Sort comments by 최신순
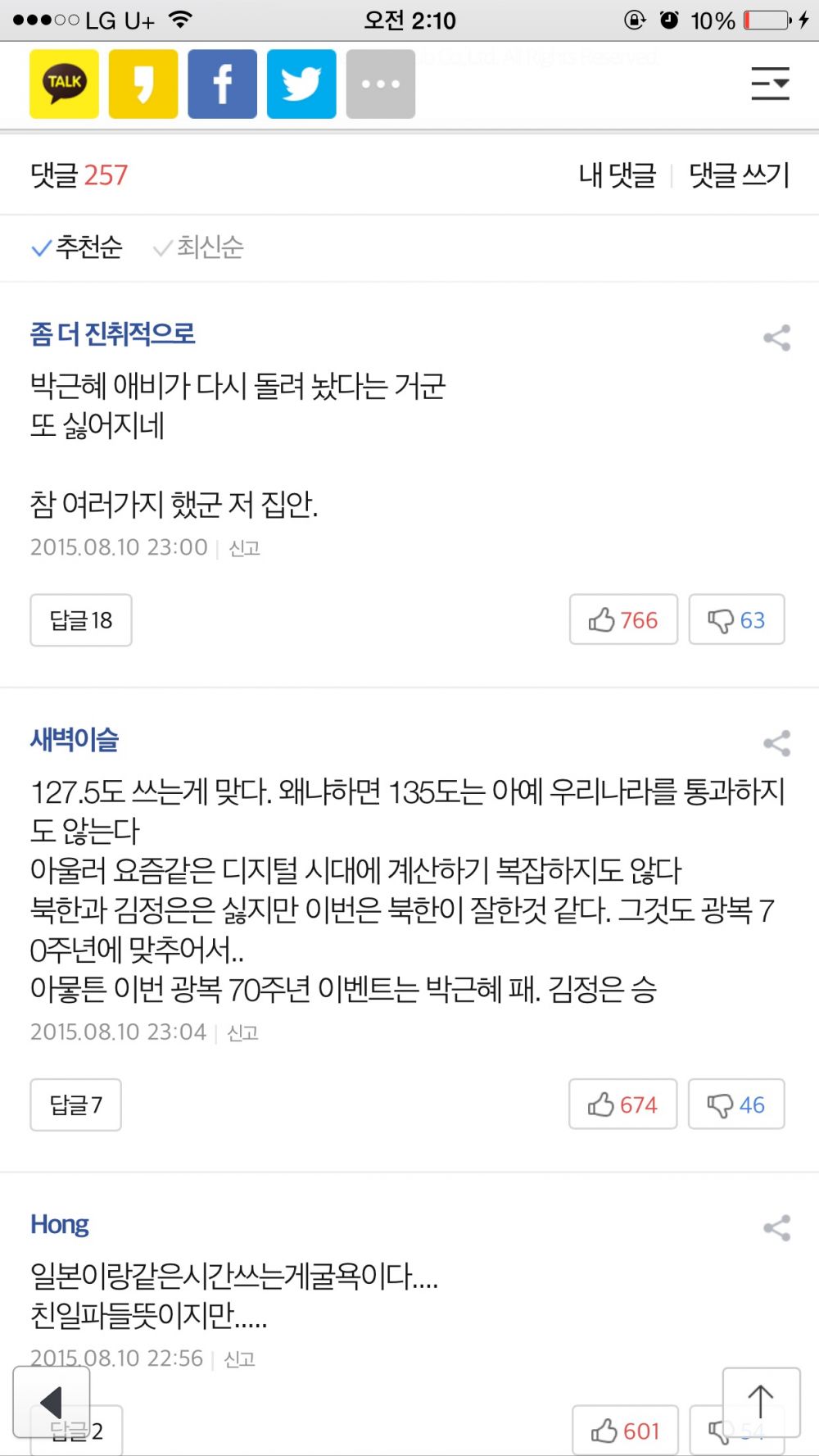Viewport: 819px width, 1456px height. point(199,247)
